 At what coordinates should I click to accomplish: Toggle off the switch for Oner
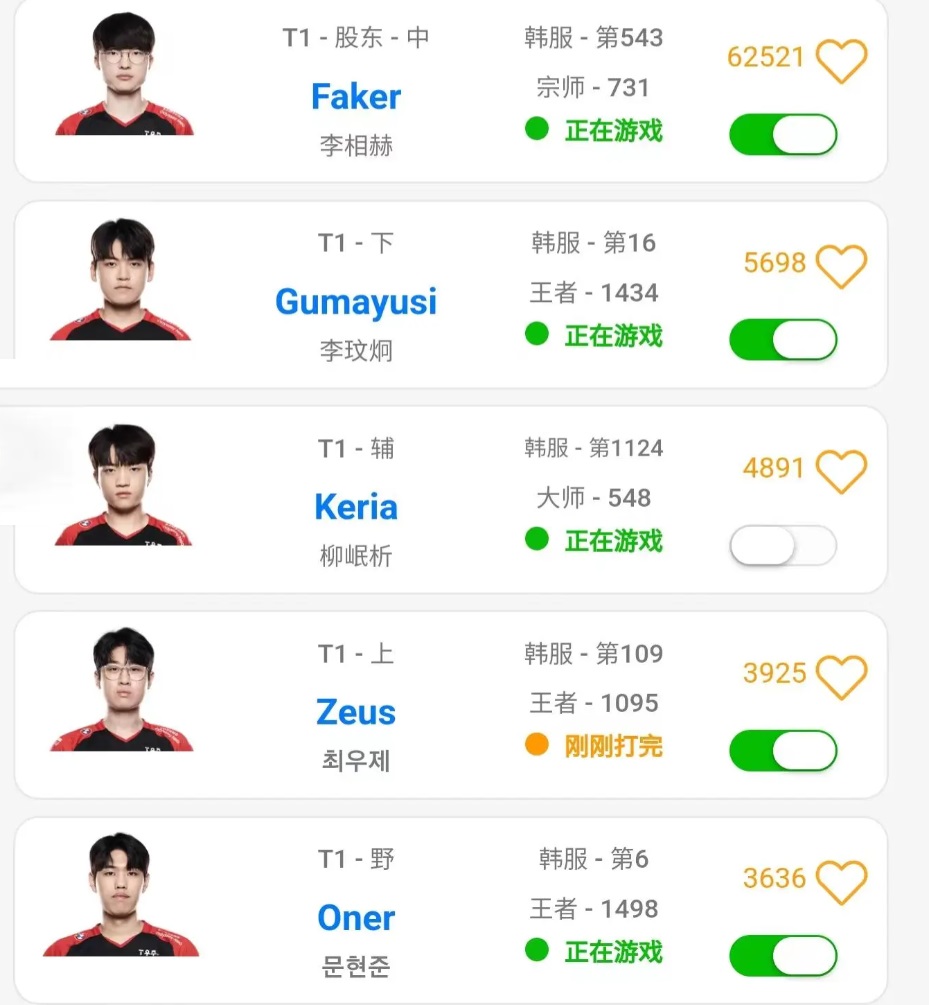783,956
